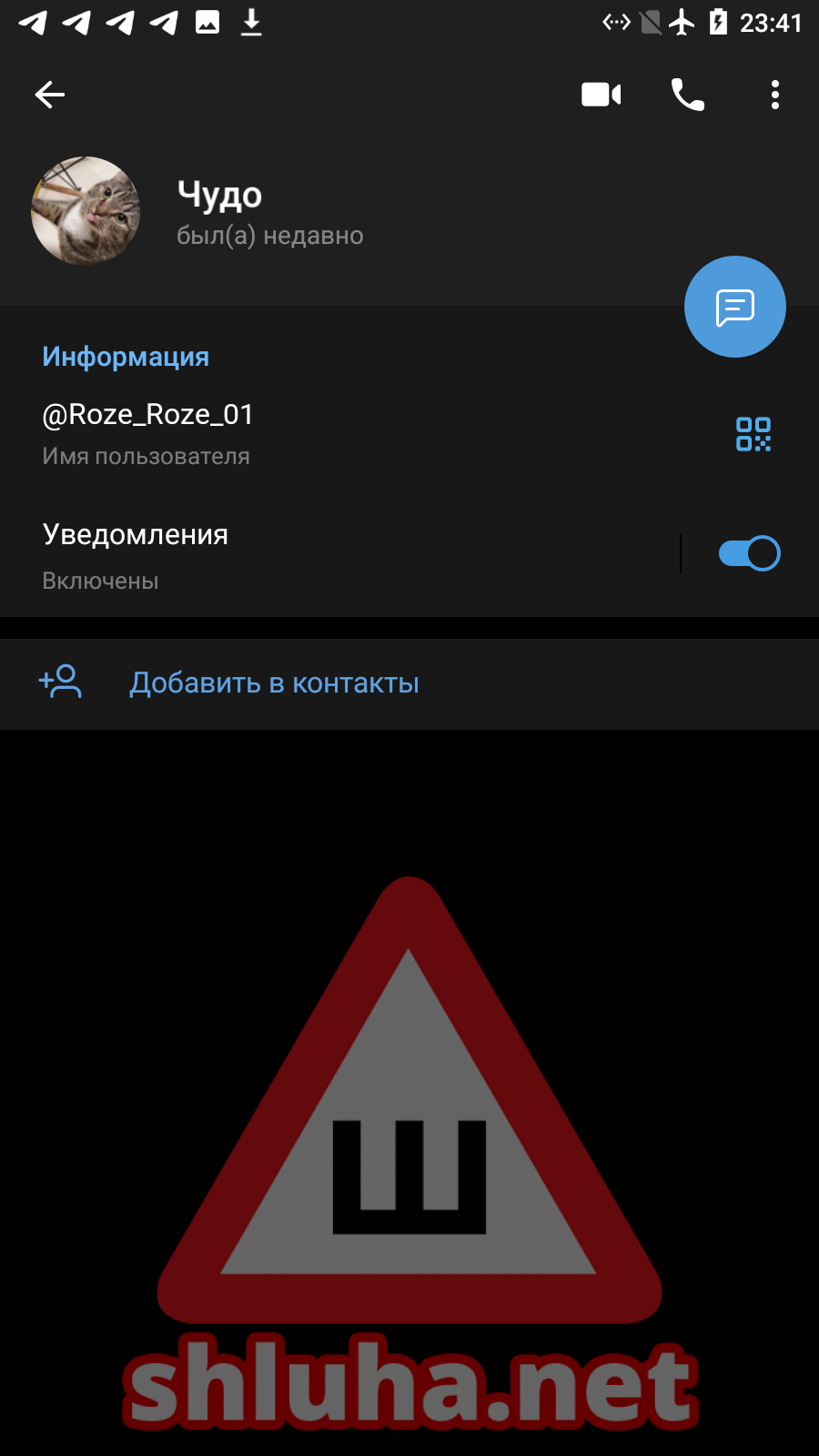
Task: Show the QR code for this username
Action: click(753, 434)
